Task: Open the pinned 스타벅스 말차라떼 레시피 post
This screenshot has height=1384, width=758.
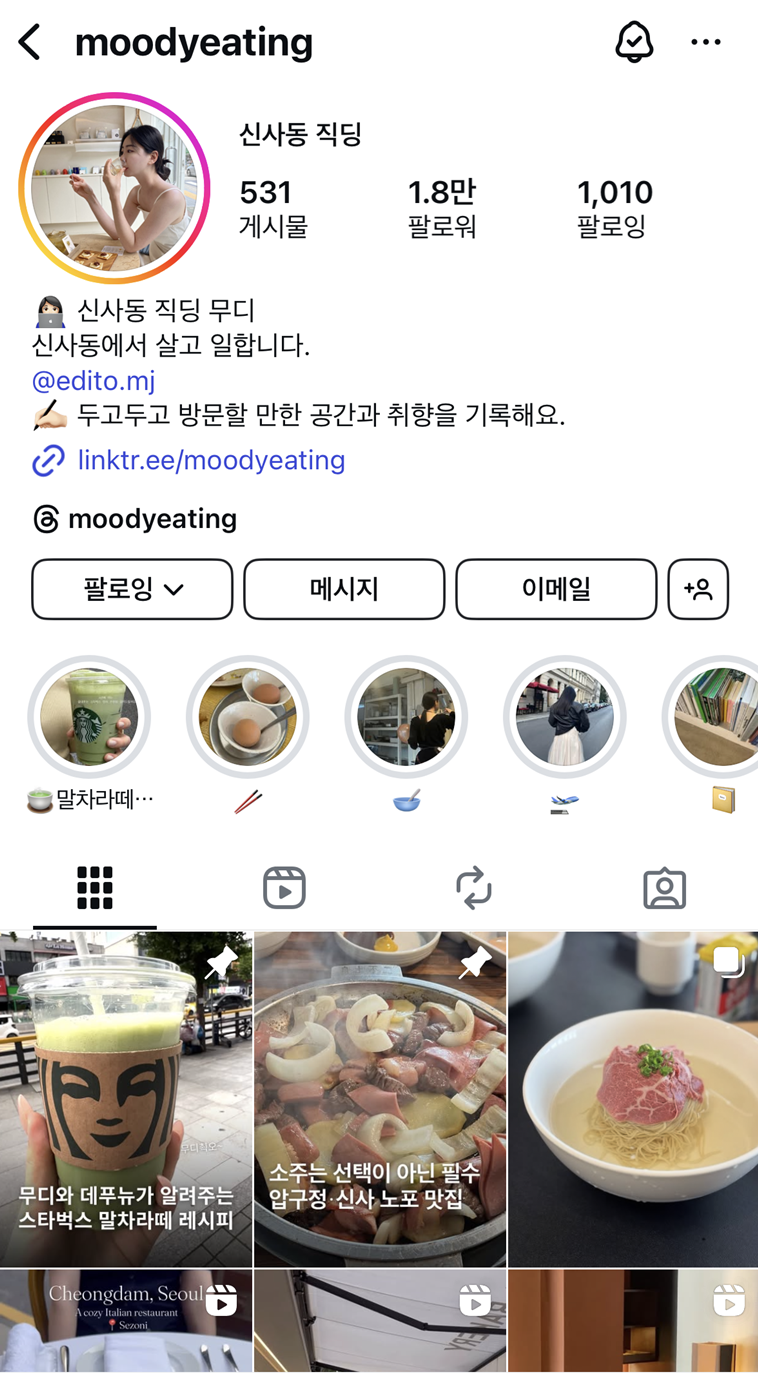Action: [x=126, y=1100]
